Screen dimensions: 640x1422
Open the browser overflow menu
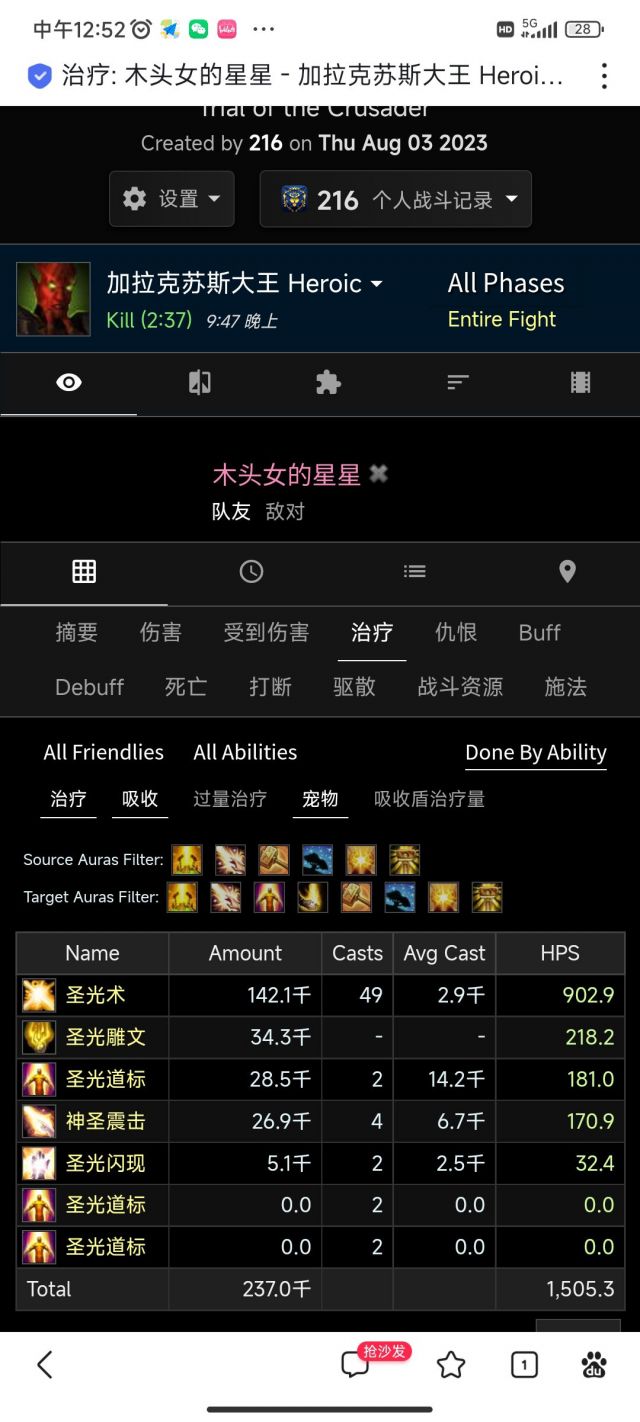604,76
